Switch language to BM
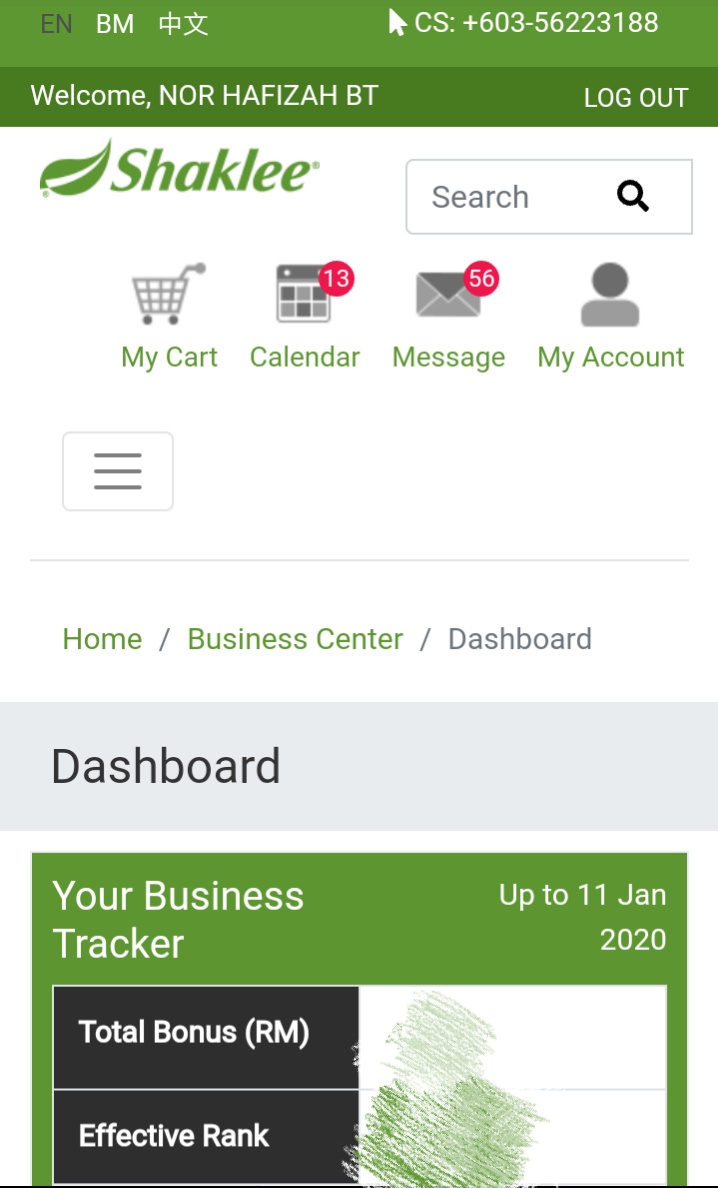718x1188 pixels. pyautogui.click(x=115, y=24)
